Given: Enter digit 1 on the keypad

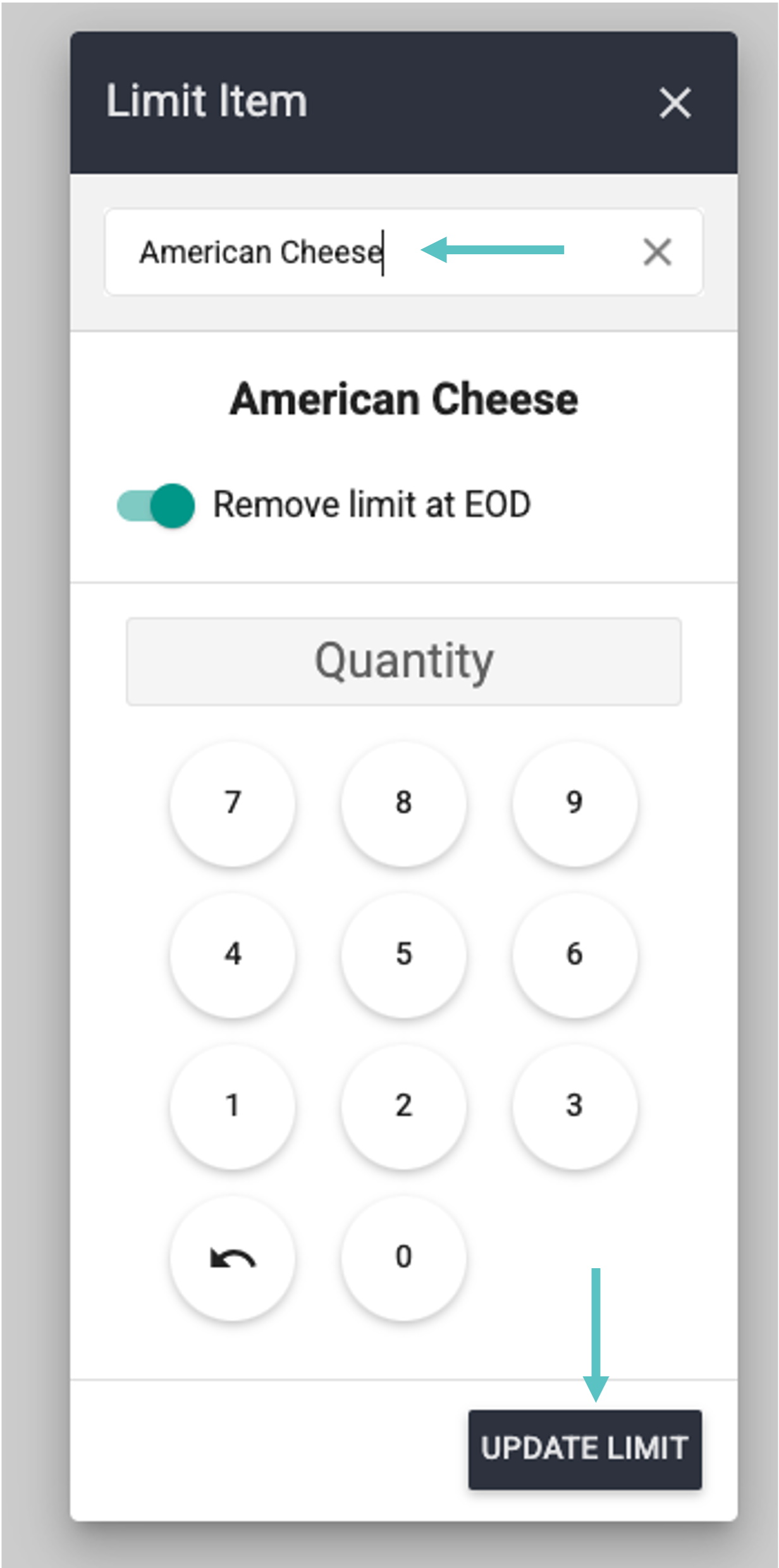Looking at the screenshot, I should (x=233, y=1106).
